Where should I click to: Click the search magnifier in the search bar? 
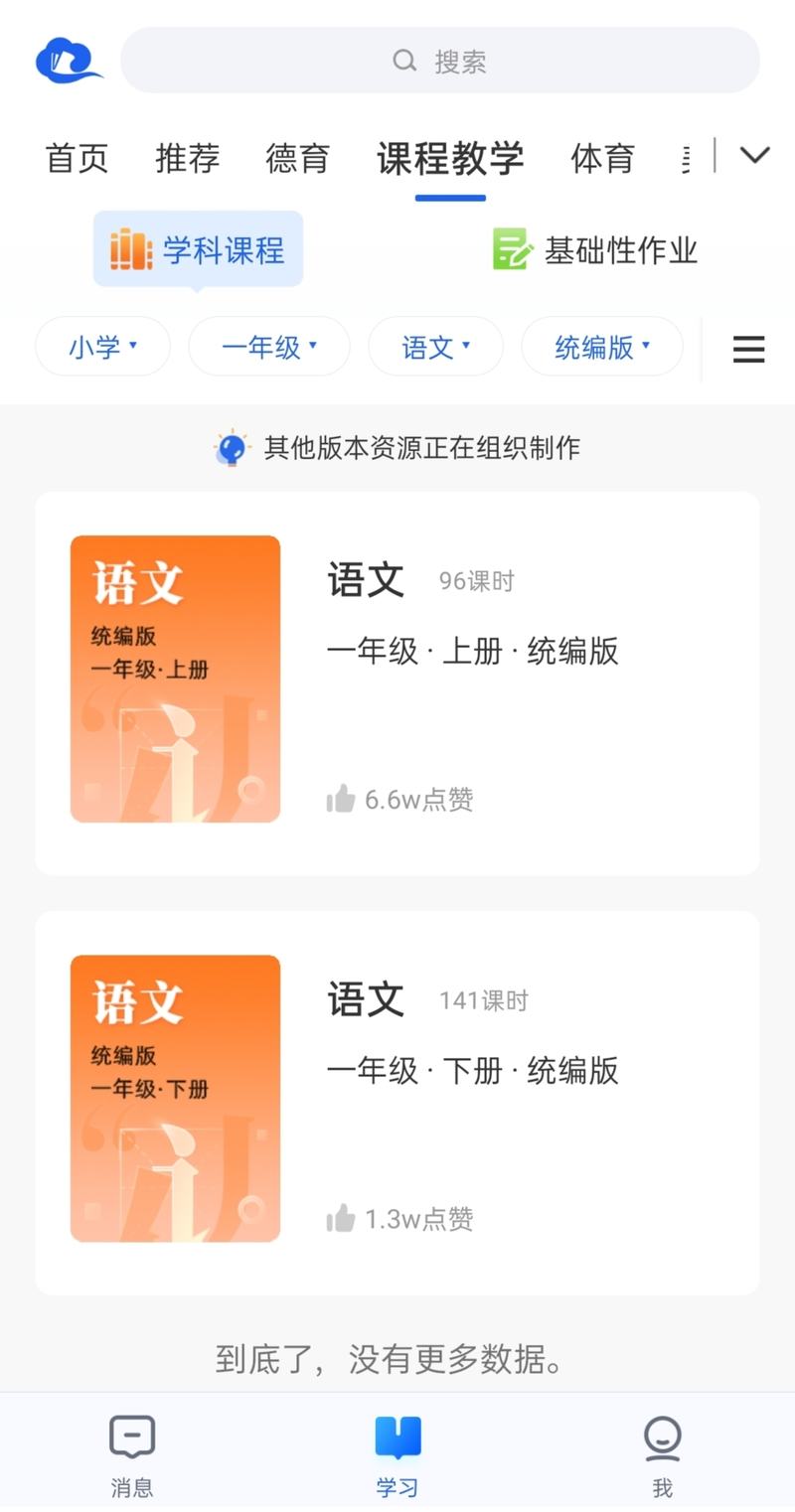pos(404,61)
